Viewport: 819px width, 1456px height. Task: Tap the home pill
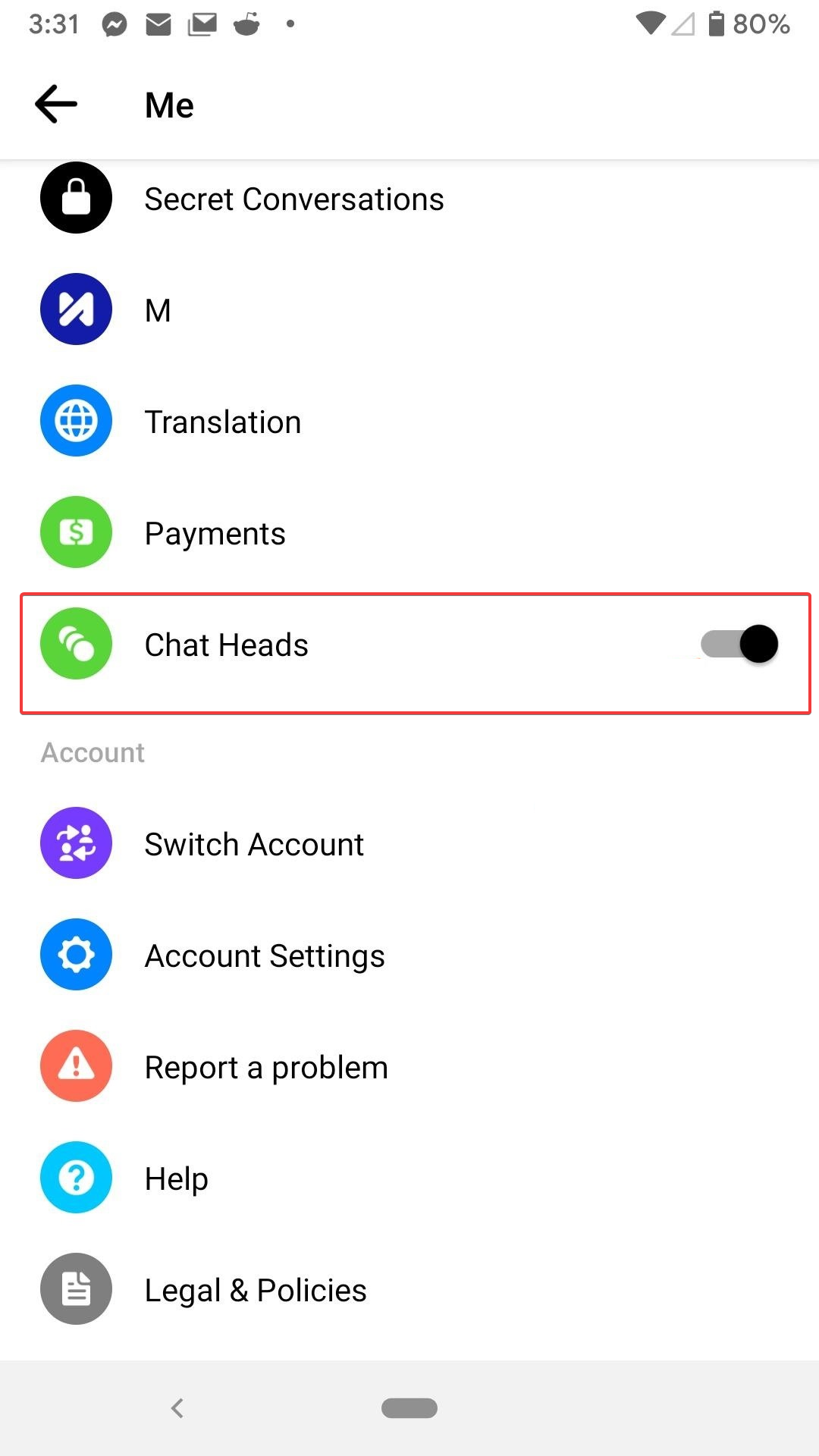tap(409, 1408)
